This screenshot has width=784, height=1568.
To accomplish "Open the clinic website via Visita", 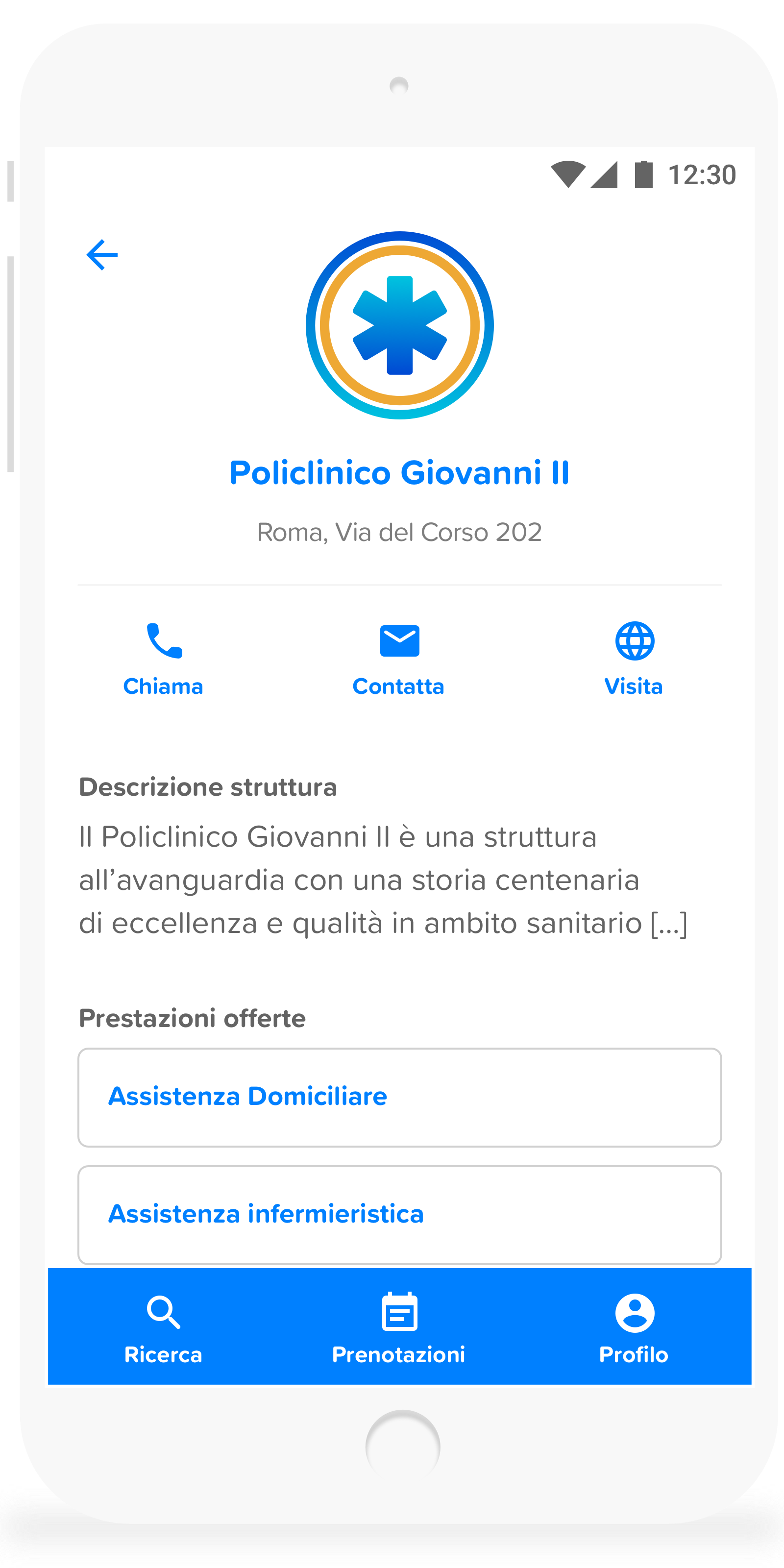I will [634, 659].
